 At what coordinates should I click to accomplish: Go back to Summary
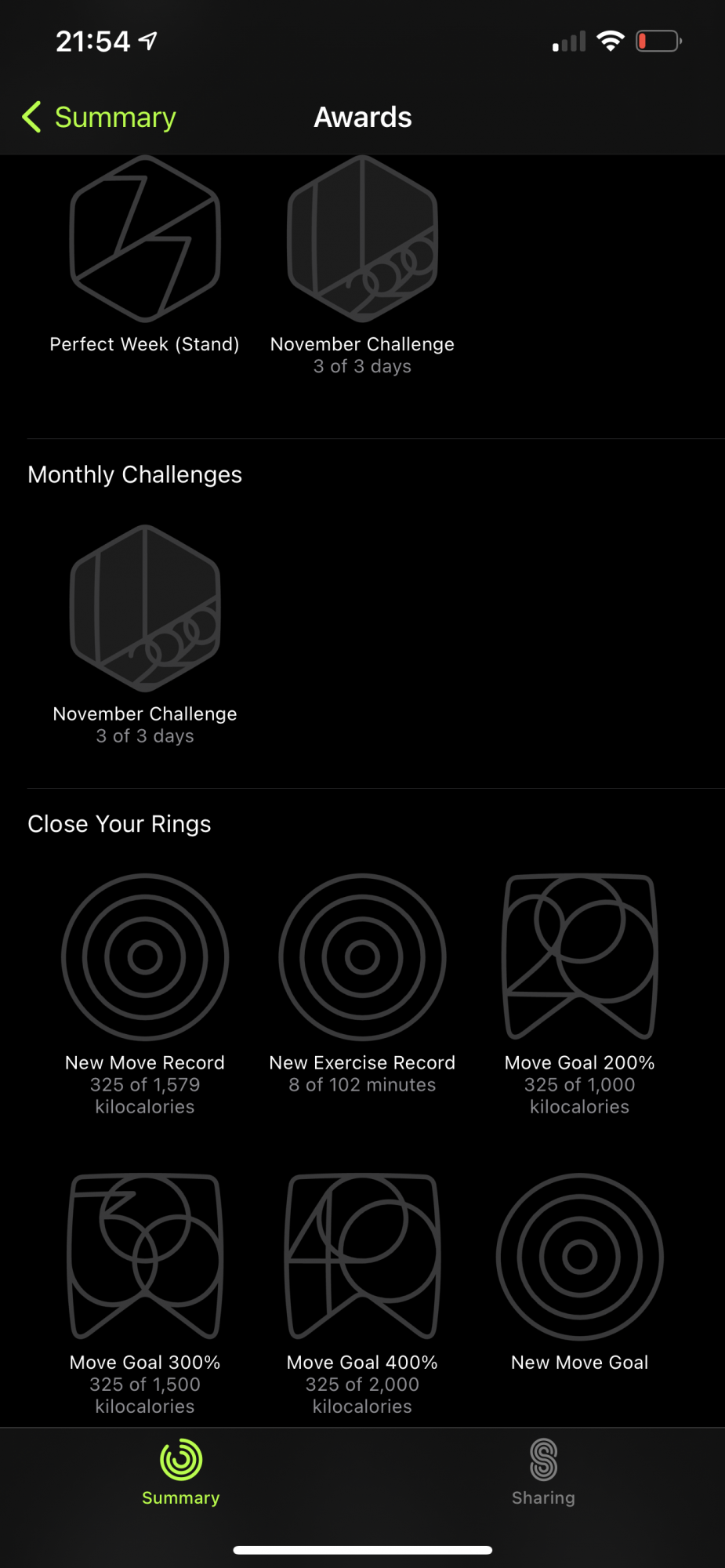tap(100, 118)
